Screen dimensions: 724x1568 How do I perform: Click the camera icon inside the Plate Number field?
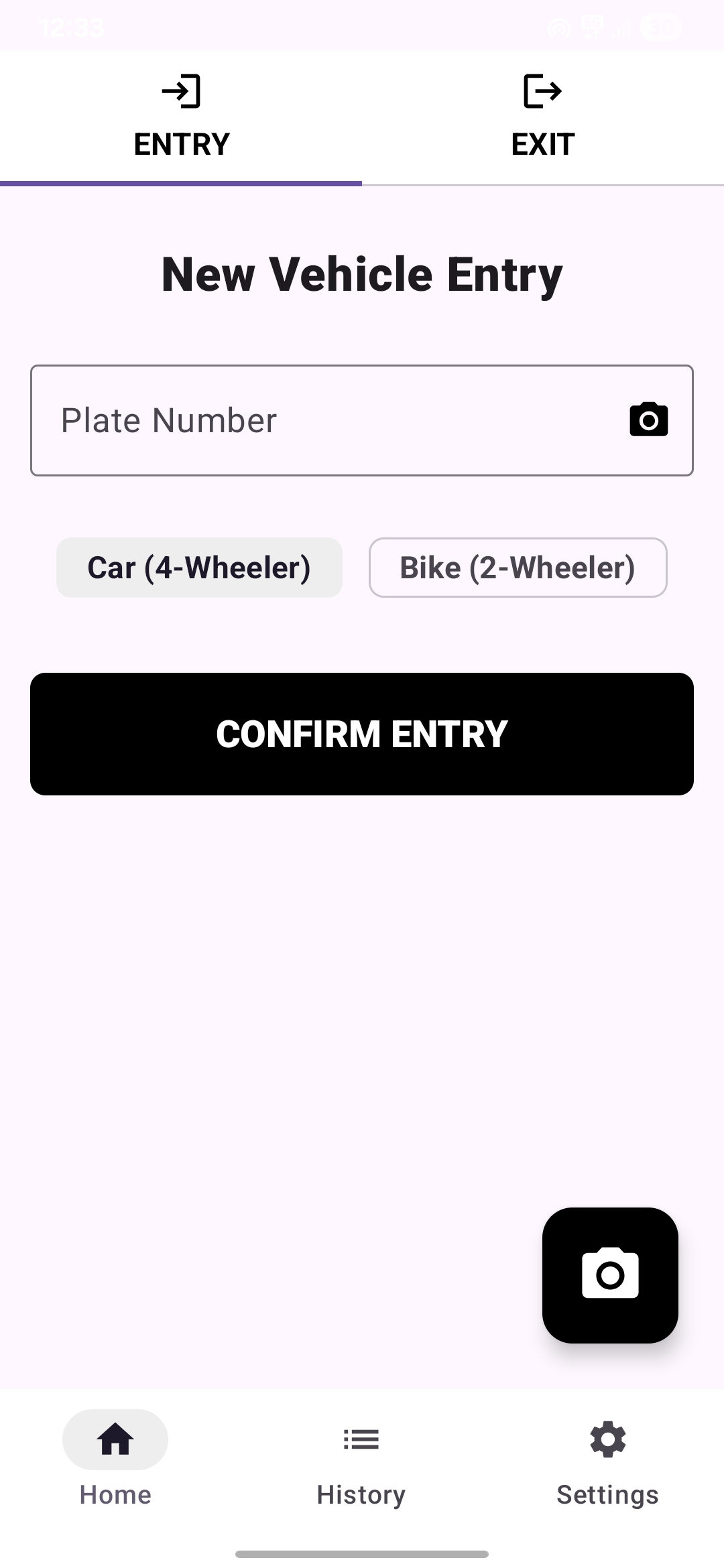648,419
